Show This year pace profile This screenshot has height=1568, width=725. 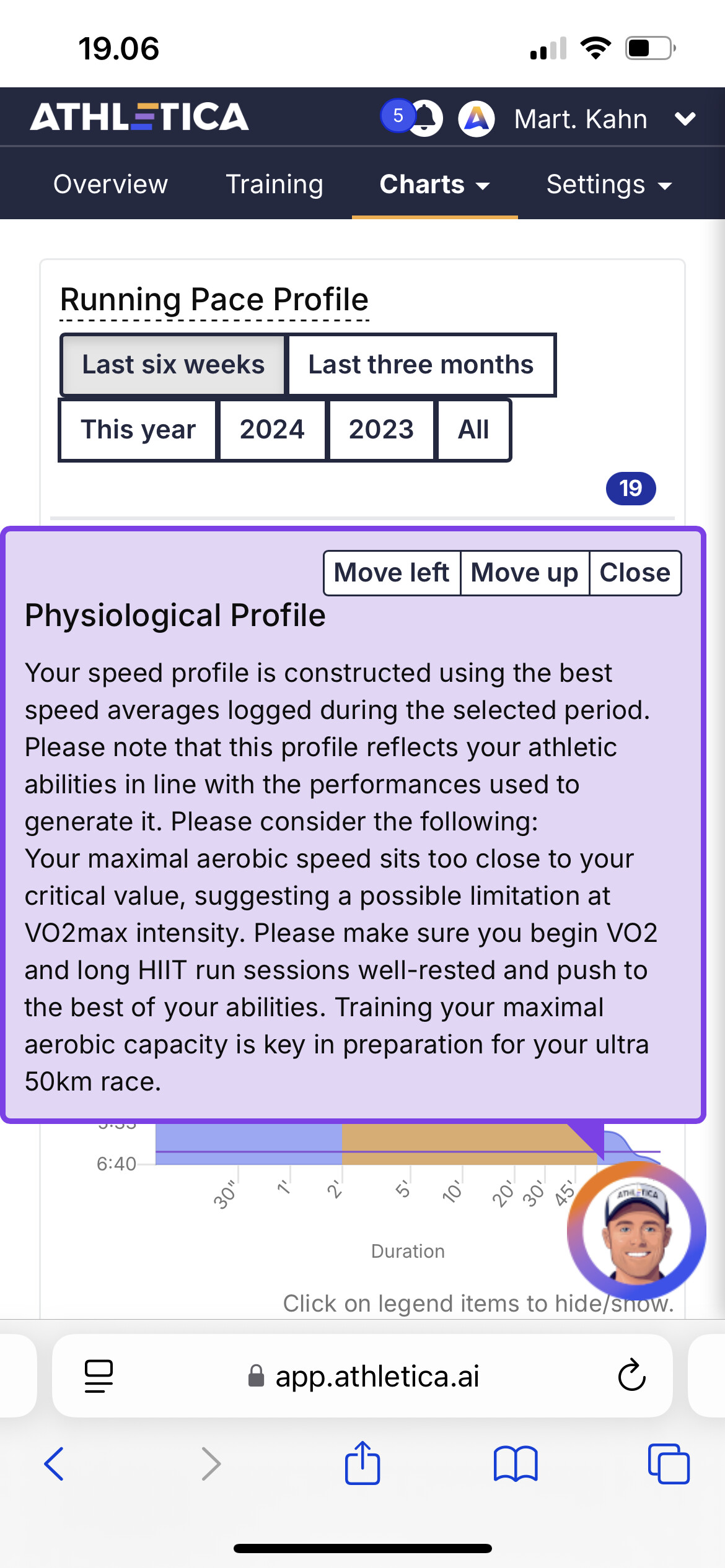(138, 429)
